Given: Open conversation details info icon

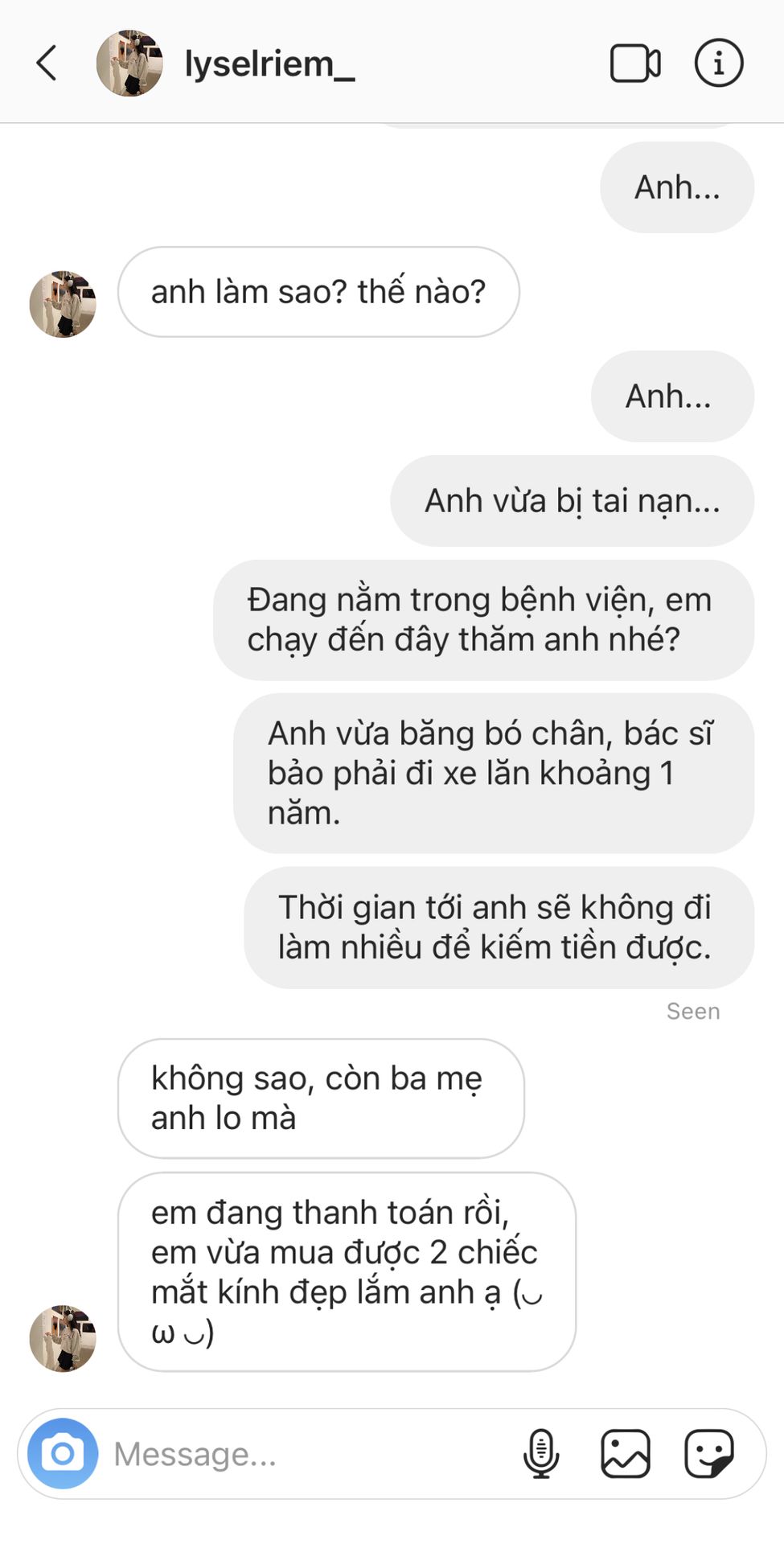Looking at the screenshot, I should (x=718, y=63).
